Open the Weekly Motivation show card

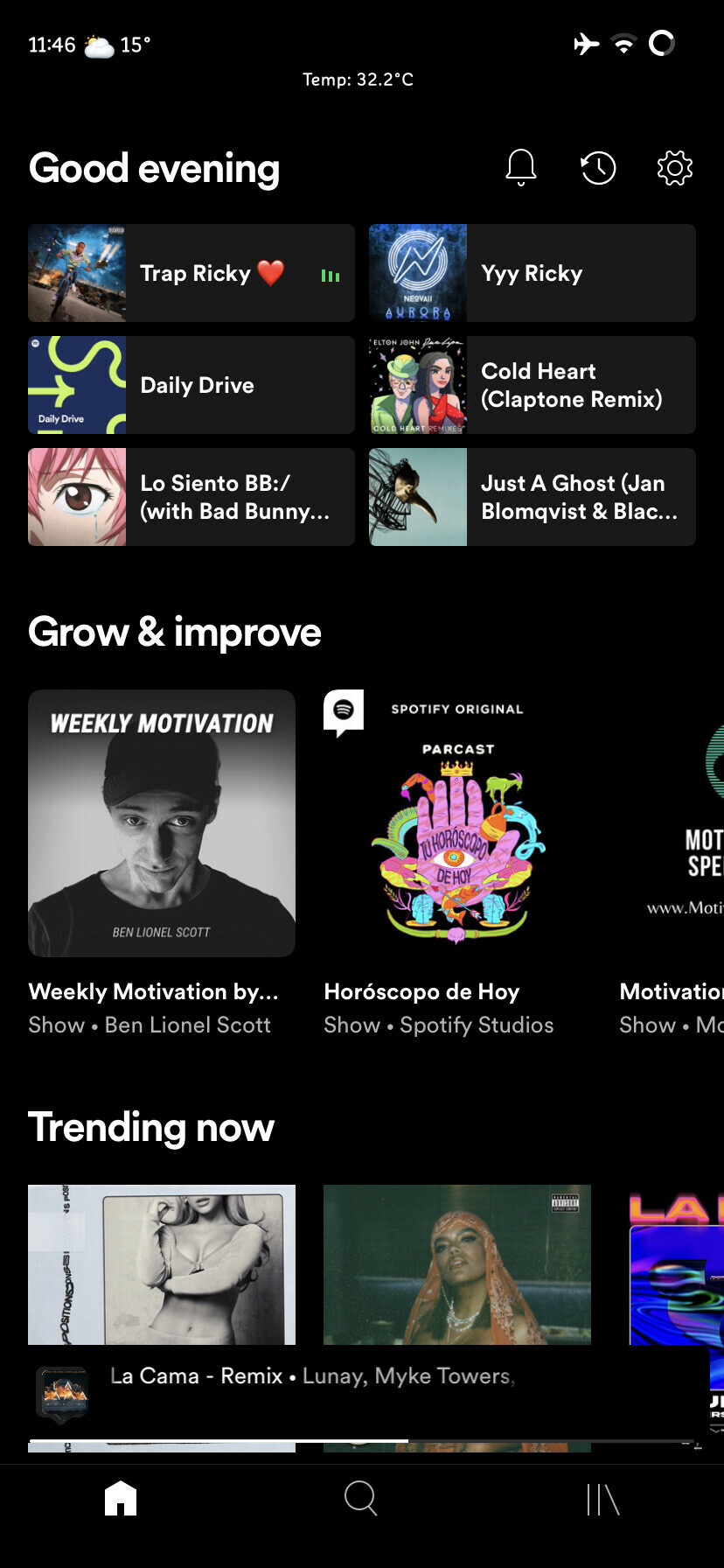pos(162,864)
